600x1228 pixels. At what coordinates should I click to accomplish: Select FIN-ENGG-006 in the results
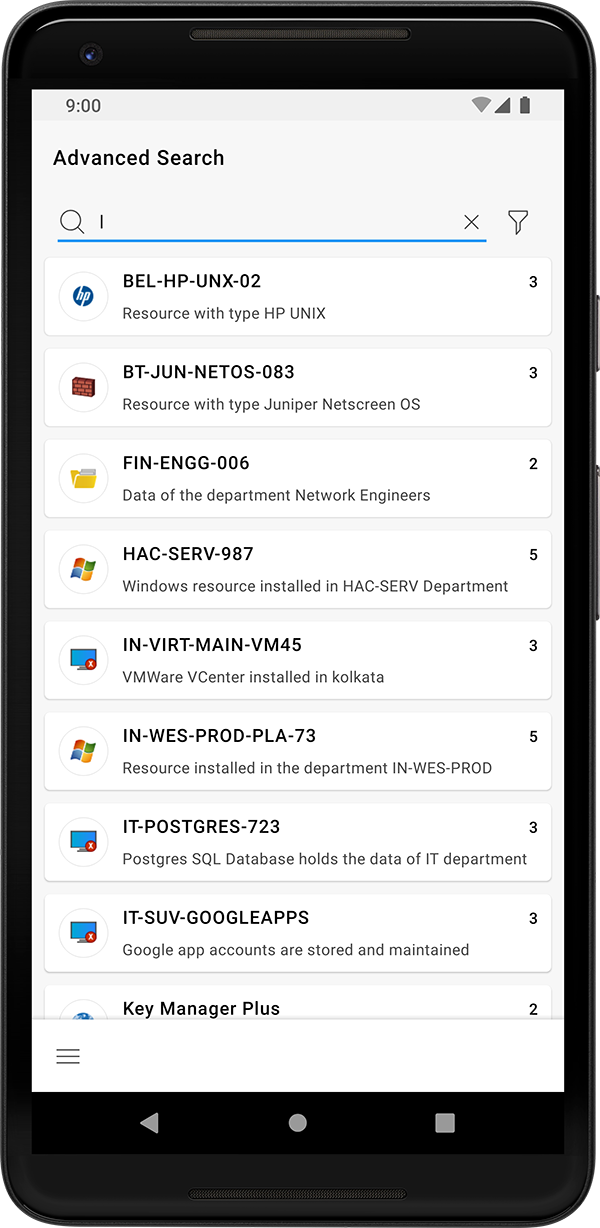tap(298, 479)
